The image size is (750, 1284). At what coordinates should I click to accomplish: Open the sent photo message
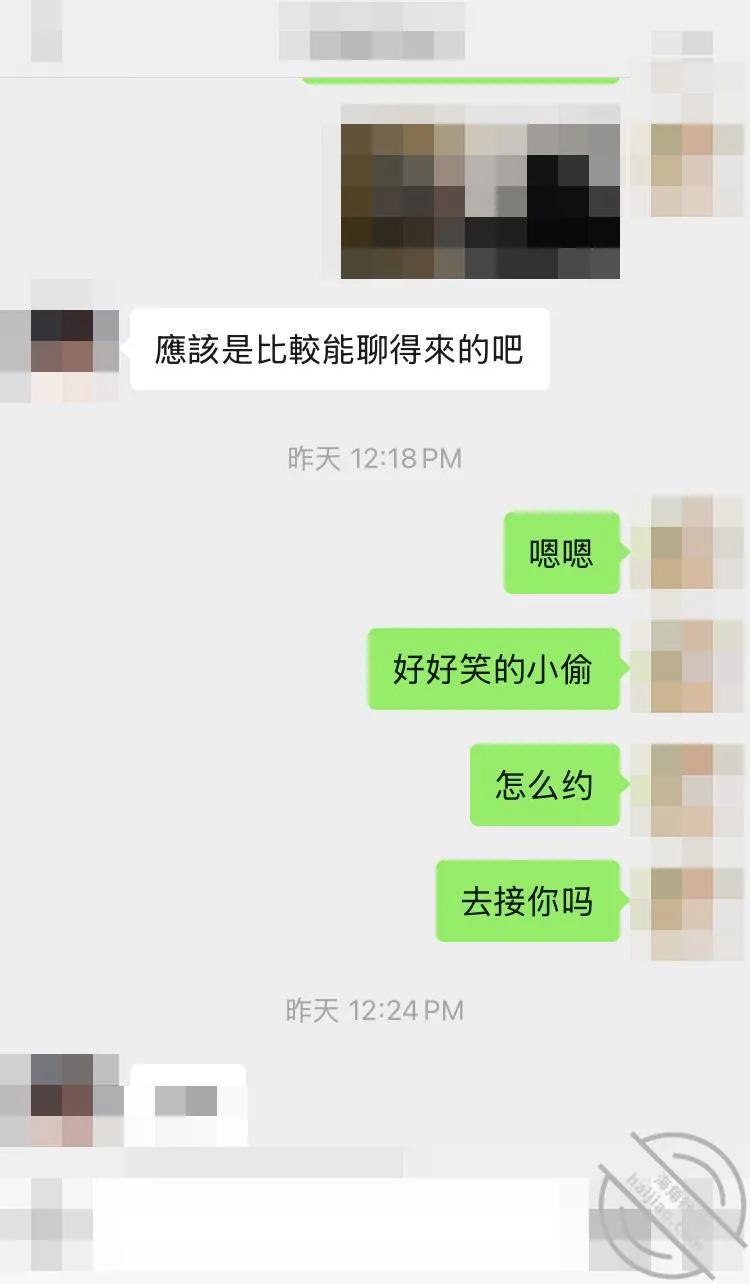pos(480,190)
